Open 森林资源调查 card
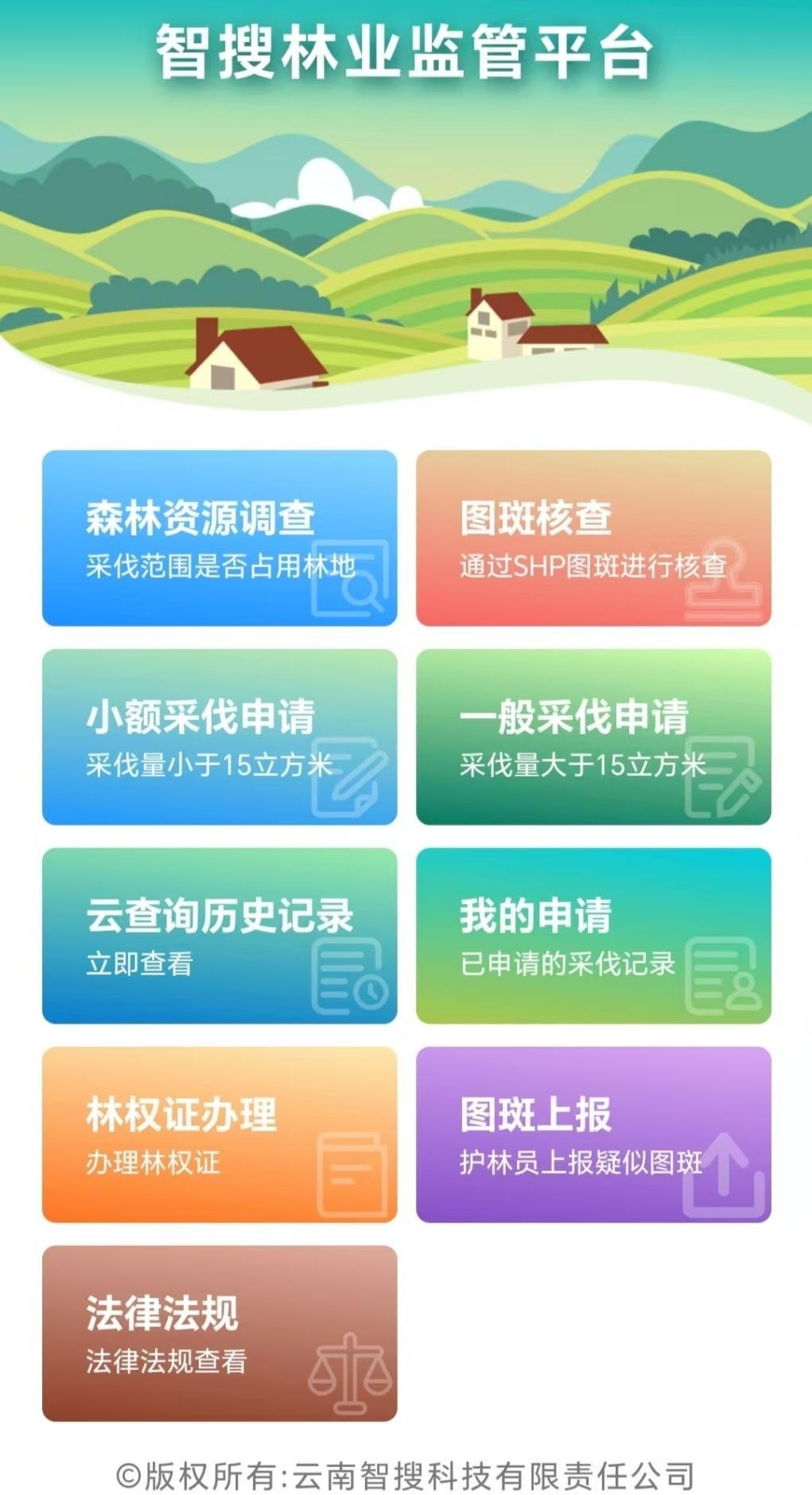 (220, 538)
